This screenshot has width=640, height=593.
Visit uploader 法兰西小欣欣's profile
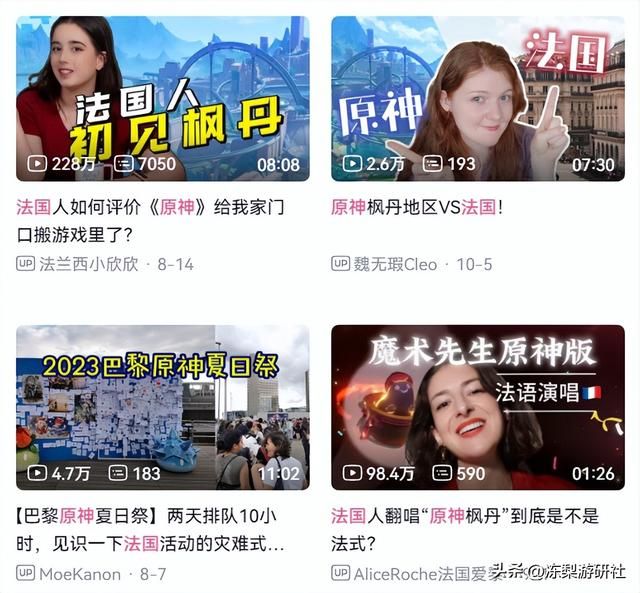click(x=88, y=264)
